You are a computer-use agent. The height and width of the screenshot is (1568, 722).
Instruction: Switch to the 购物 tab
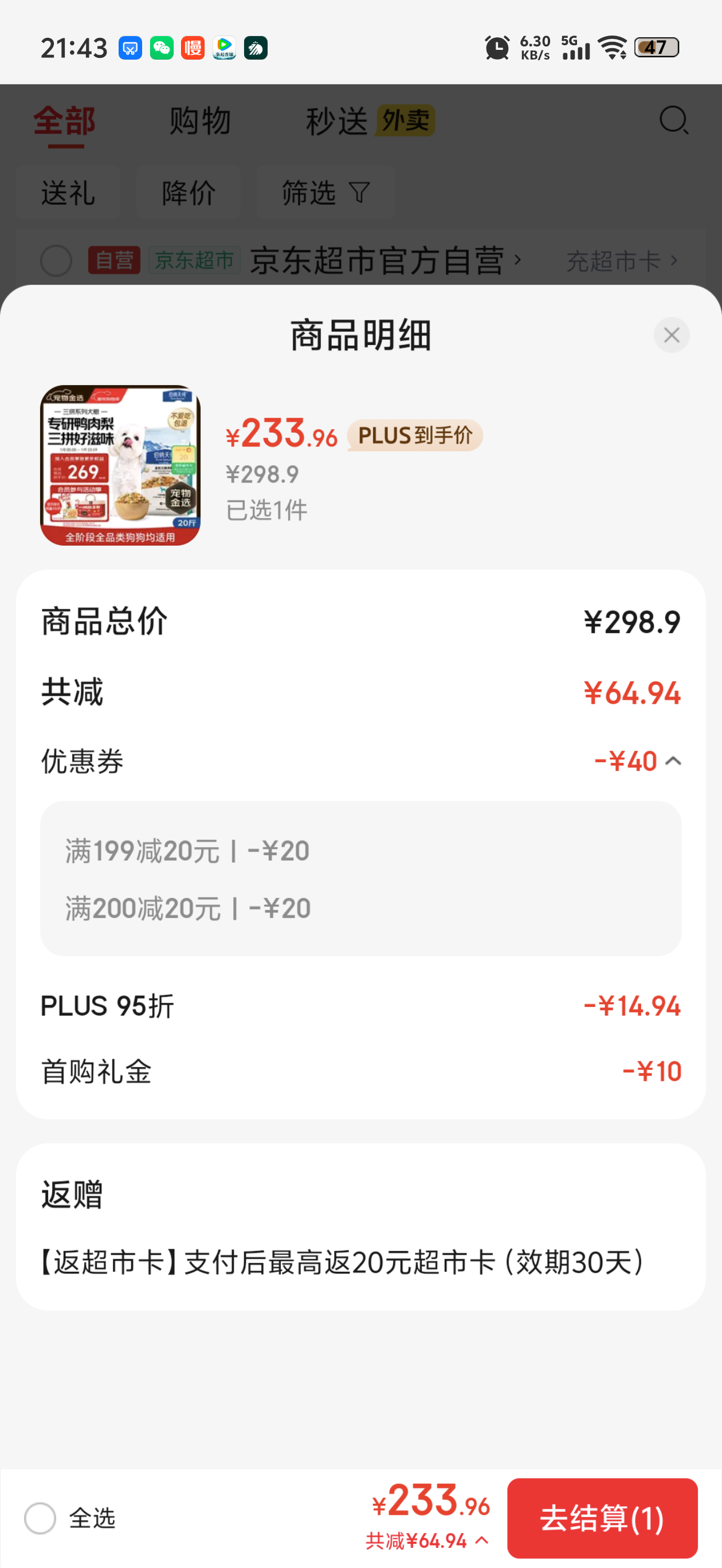pos(201,120)
